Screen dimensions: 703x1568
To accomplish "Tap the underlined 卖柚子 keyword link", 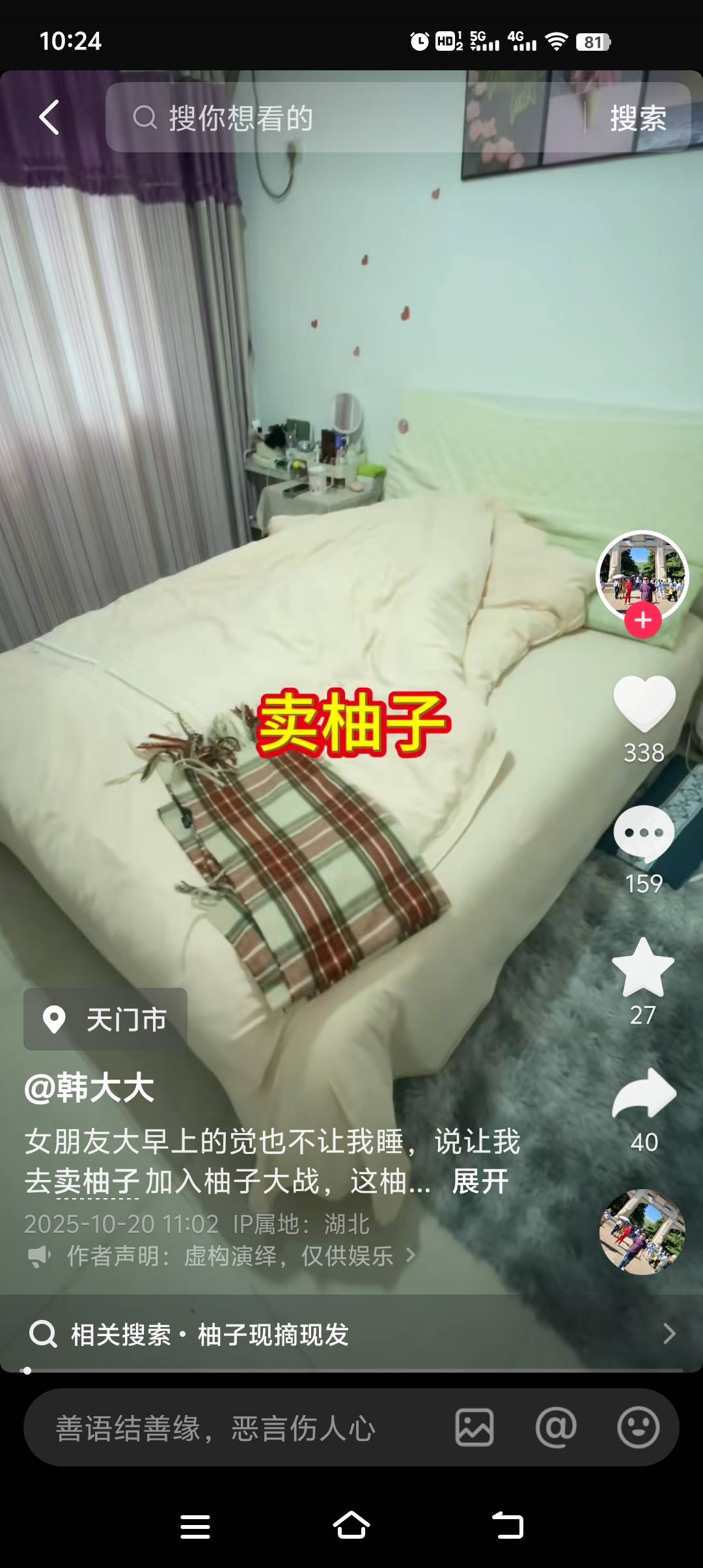I will coord(97,1181).
